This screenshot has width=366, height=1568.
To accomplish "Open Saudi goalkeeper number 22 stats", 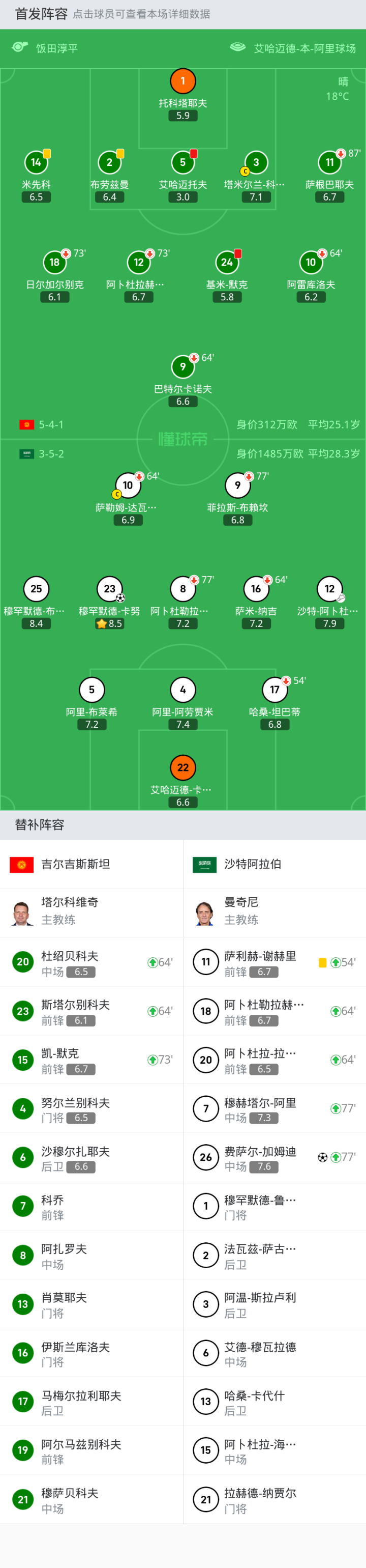I will click(x=182, y=768).
